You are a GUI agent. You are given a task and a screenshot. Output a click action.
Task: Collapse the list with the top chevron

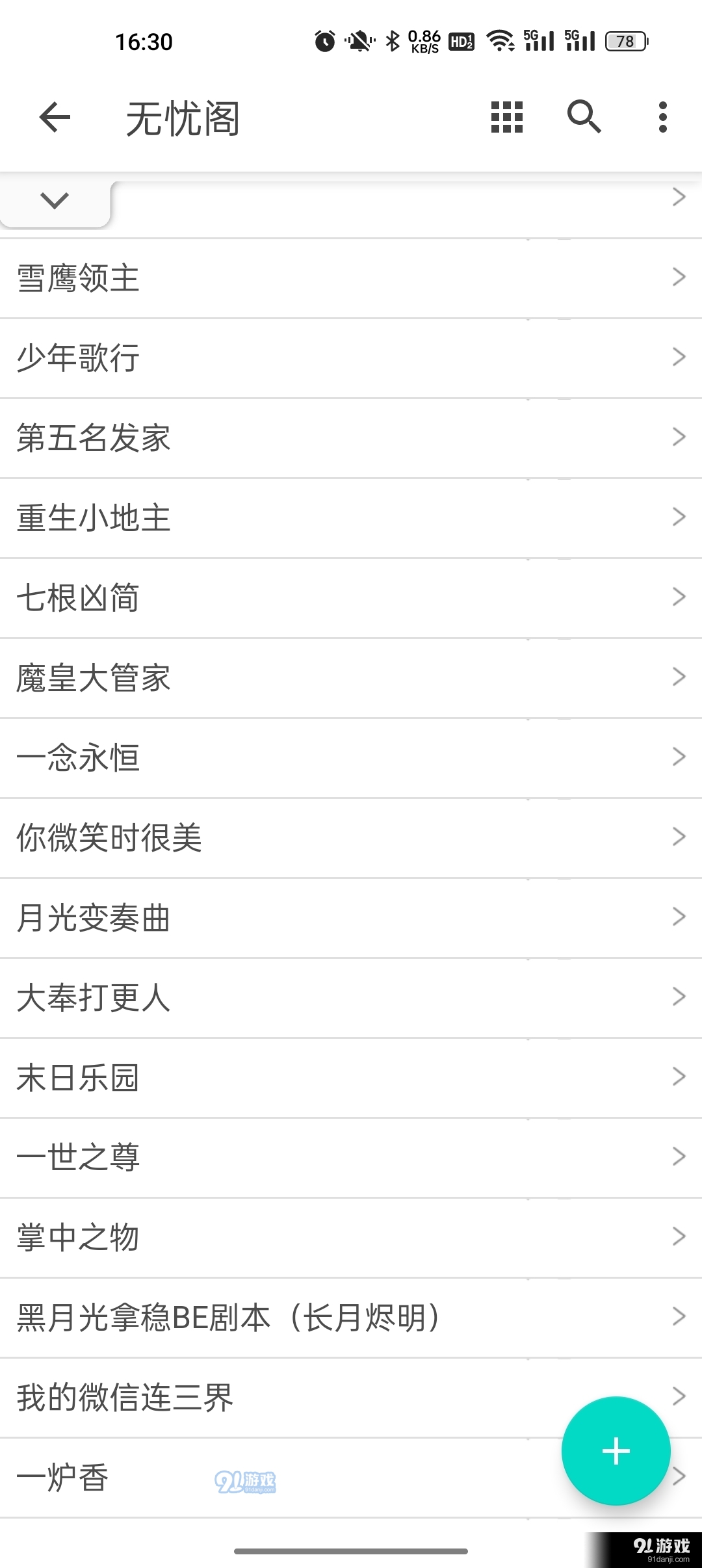55,200
